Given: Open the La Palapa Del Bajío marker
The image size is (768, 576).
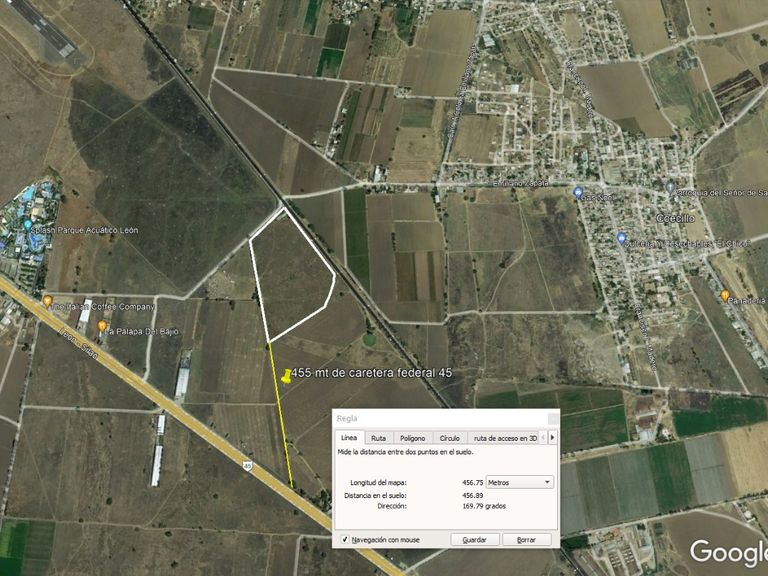Looking at the screenshot, I should pyautogui.click(x=102, y=326).
